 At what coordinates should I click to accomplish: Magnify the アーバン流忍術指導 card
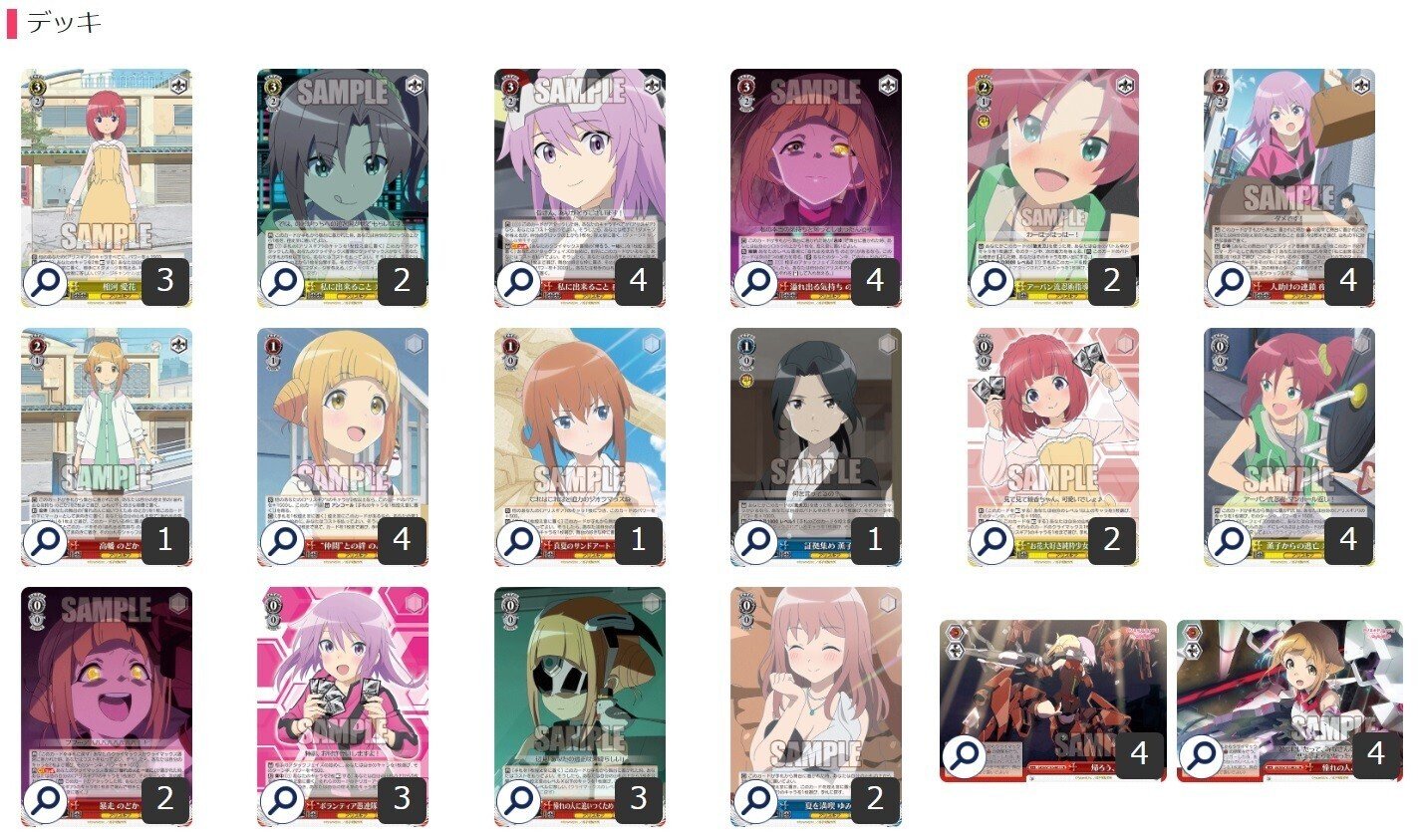[x=993, y=283]
